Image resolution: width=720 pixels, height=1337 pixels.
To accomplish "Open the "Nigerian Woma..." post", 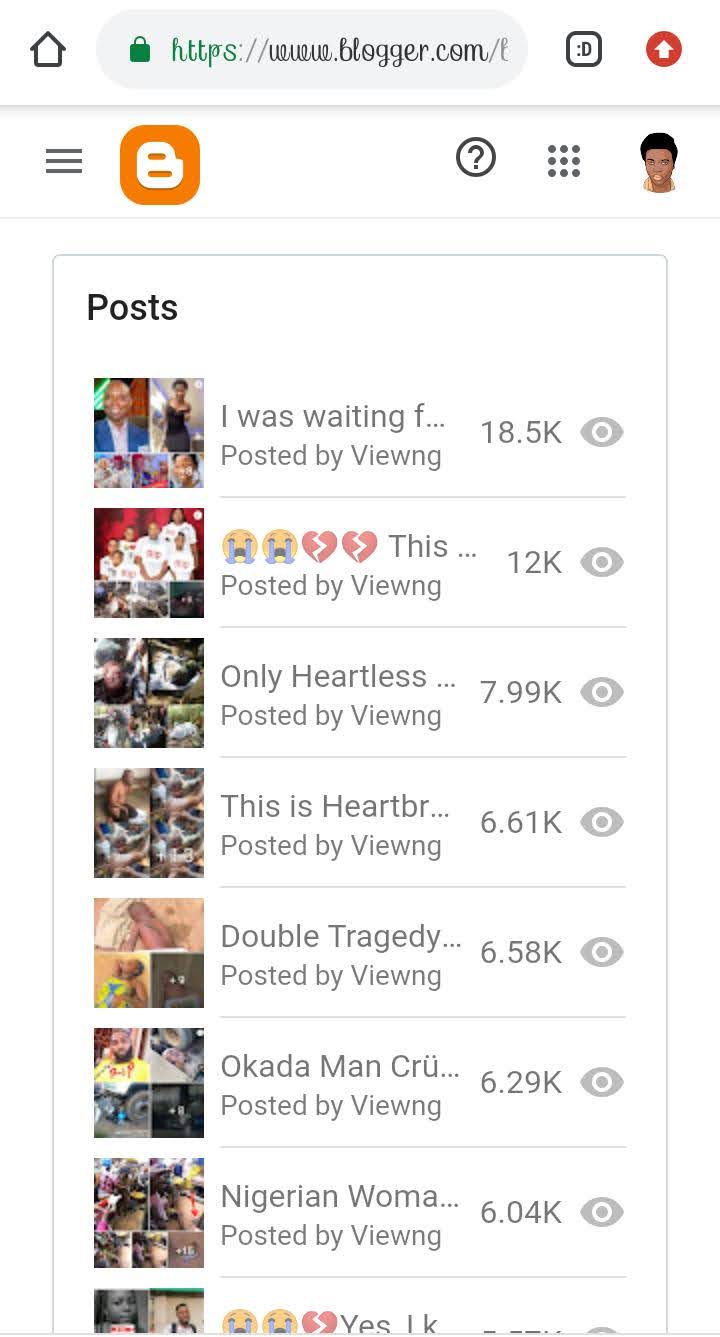I will tap(339, 1198).
